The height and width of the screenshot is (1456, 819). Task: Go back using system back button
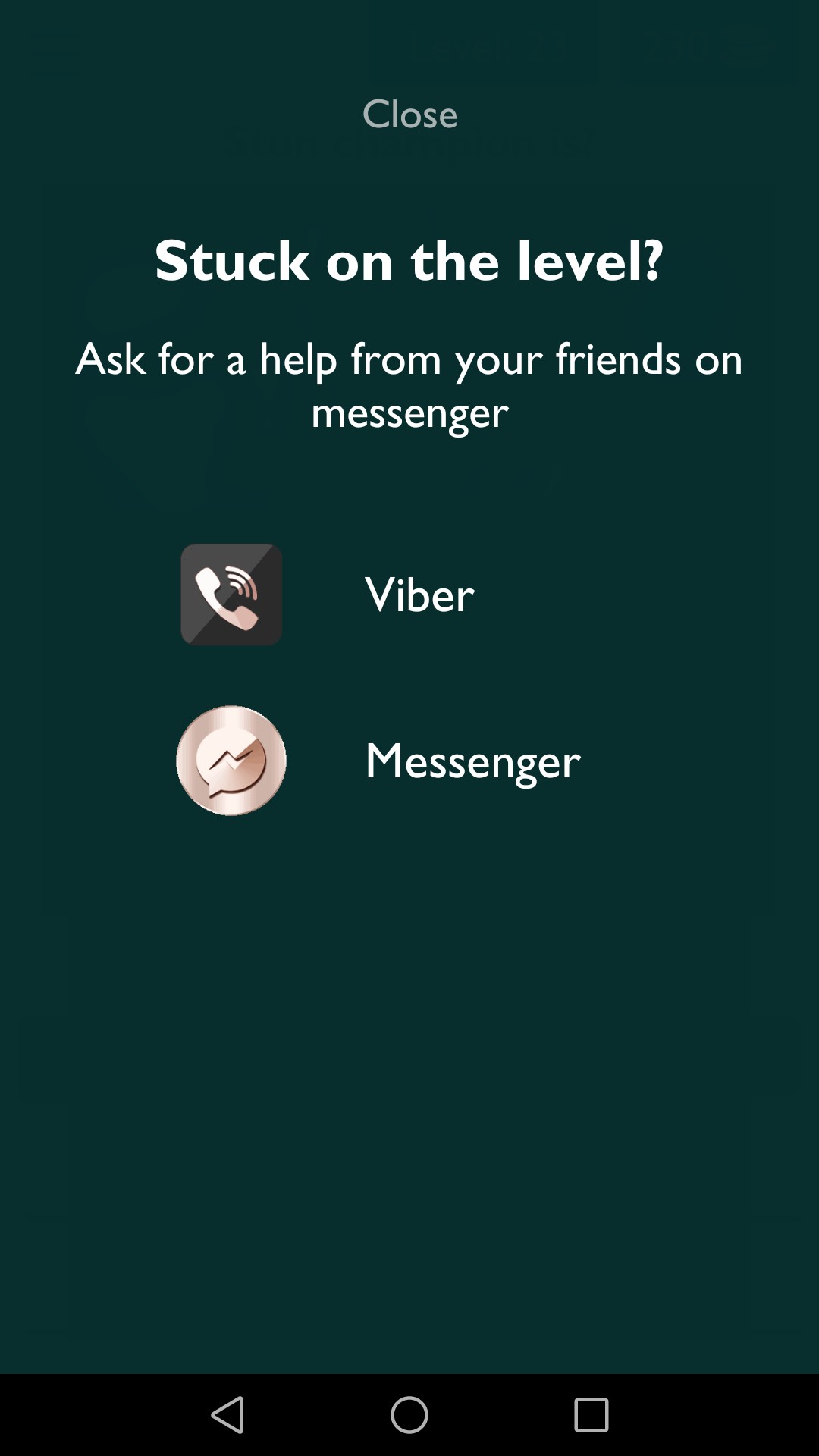227,1415
